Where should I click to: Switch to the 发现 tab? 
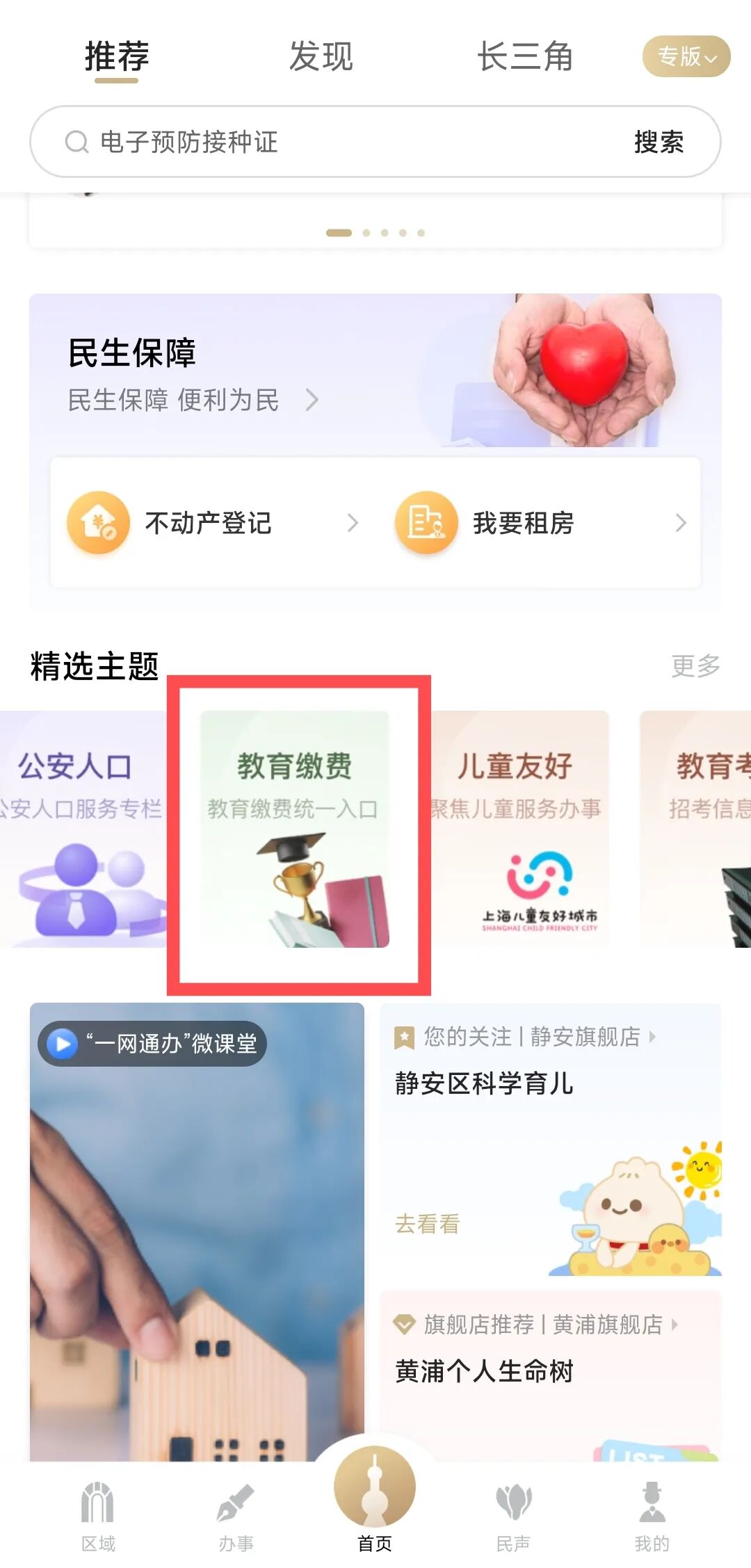point(321,56)
